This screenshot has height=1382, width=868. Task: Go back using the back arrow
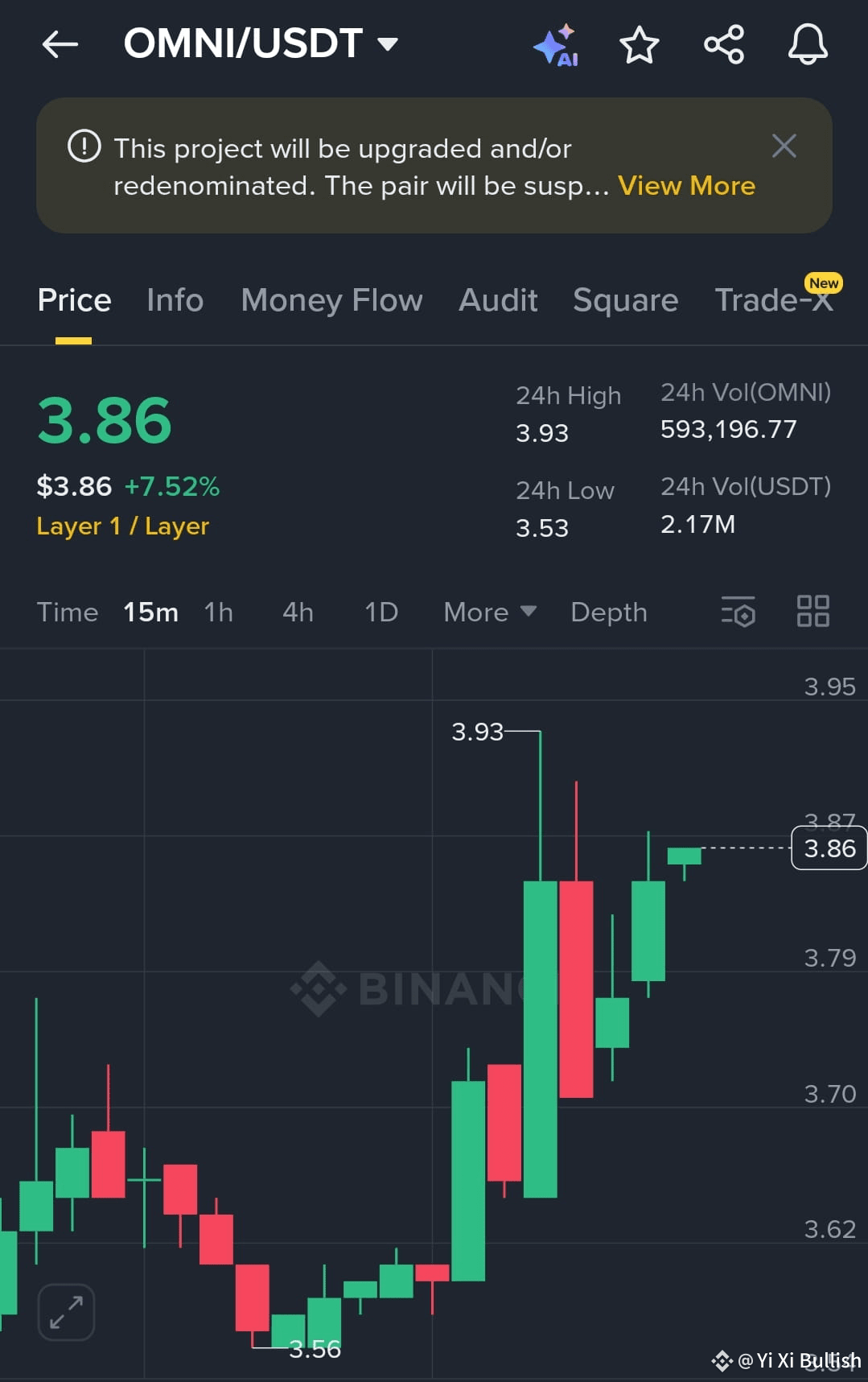tap(60, 45)
